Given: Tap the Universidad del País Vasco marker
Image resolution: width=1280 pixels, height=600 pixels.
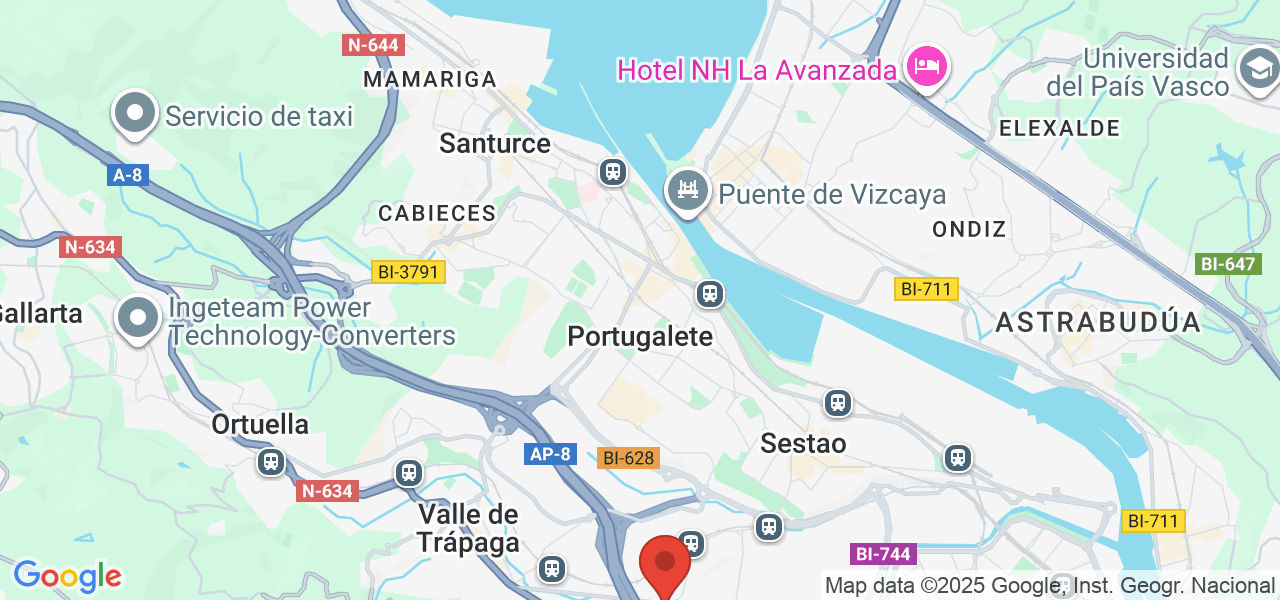Looking at the screenshot, I should tap(1257, 69).
